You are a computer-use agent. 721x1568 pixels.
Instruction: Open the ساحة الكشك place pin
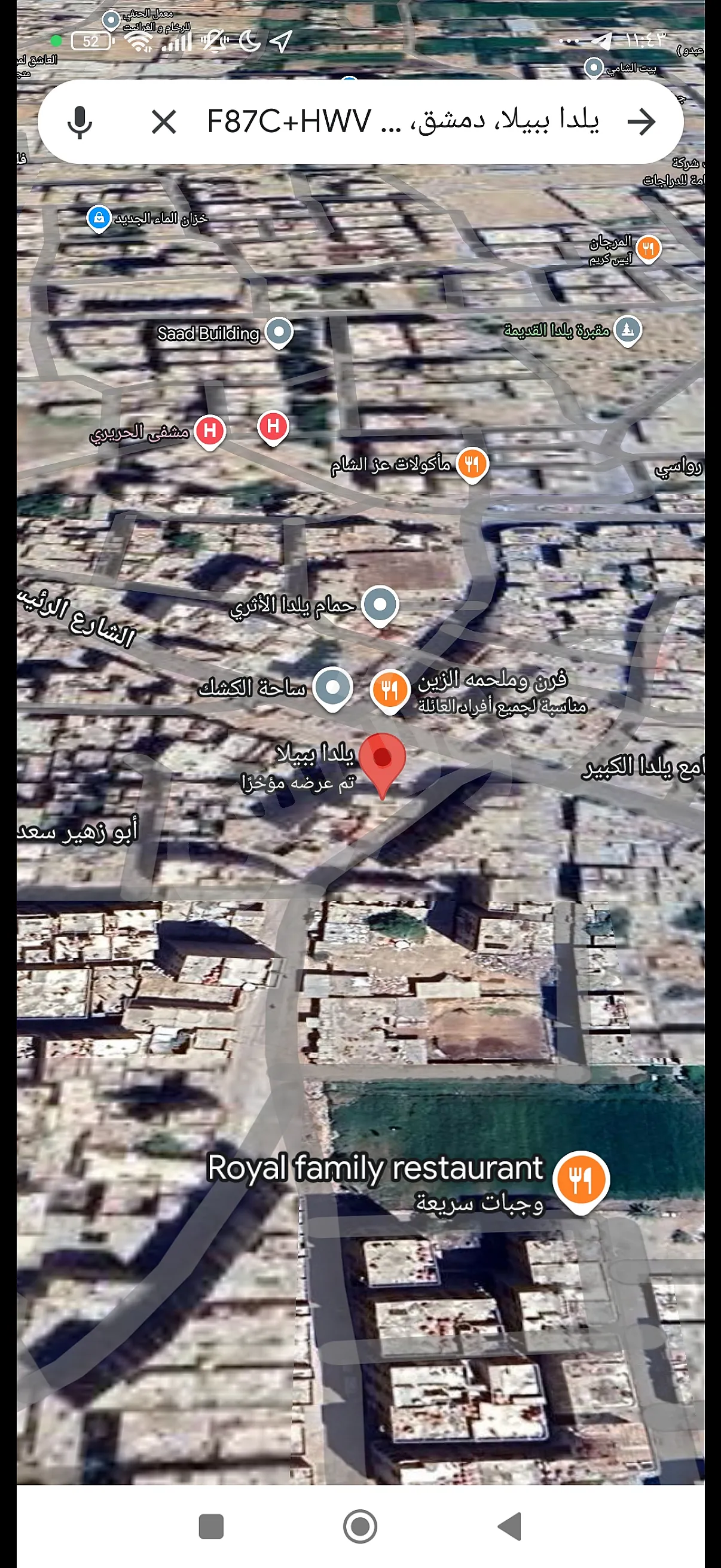pos(332,688)
